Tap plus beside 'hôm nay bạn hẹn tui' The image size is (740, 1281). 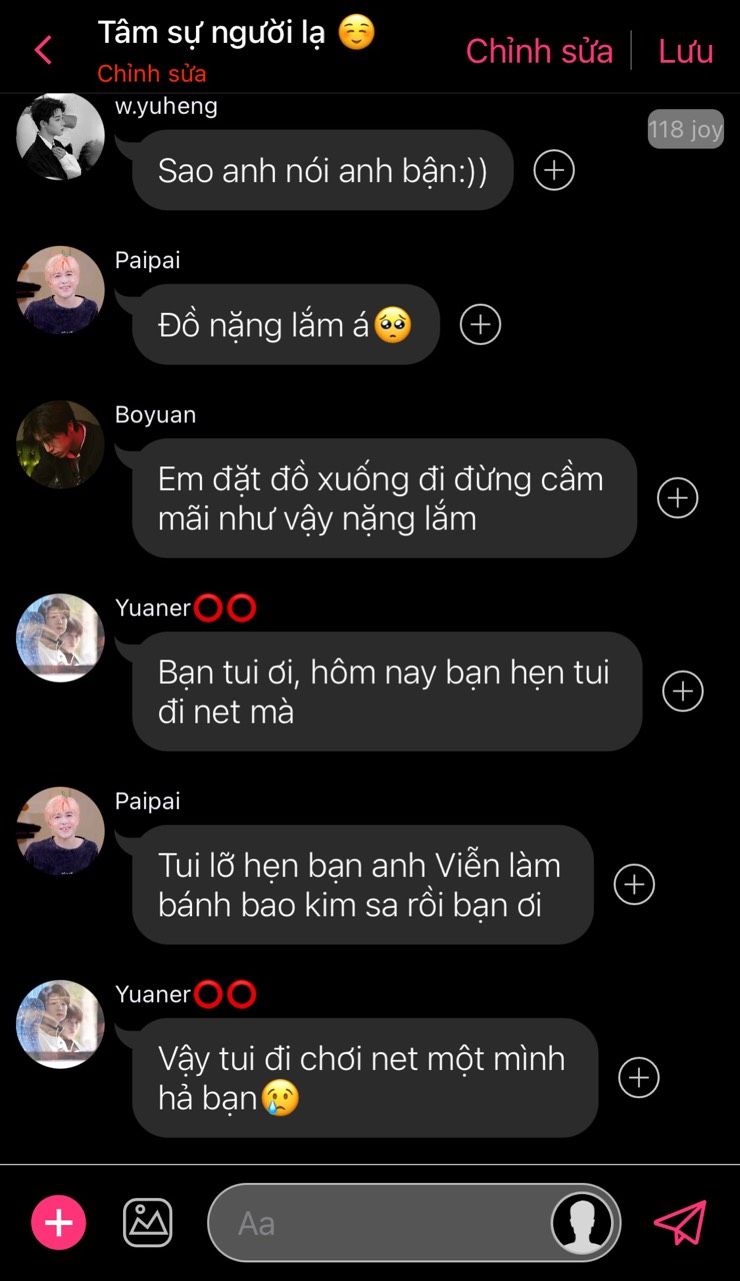(x=683, y=691)
